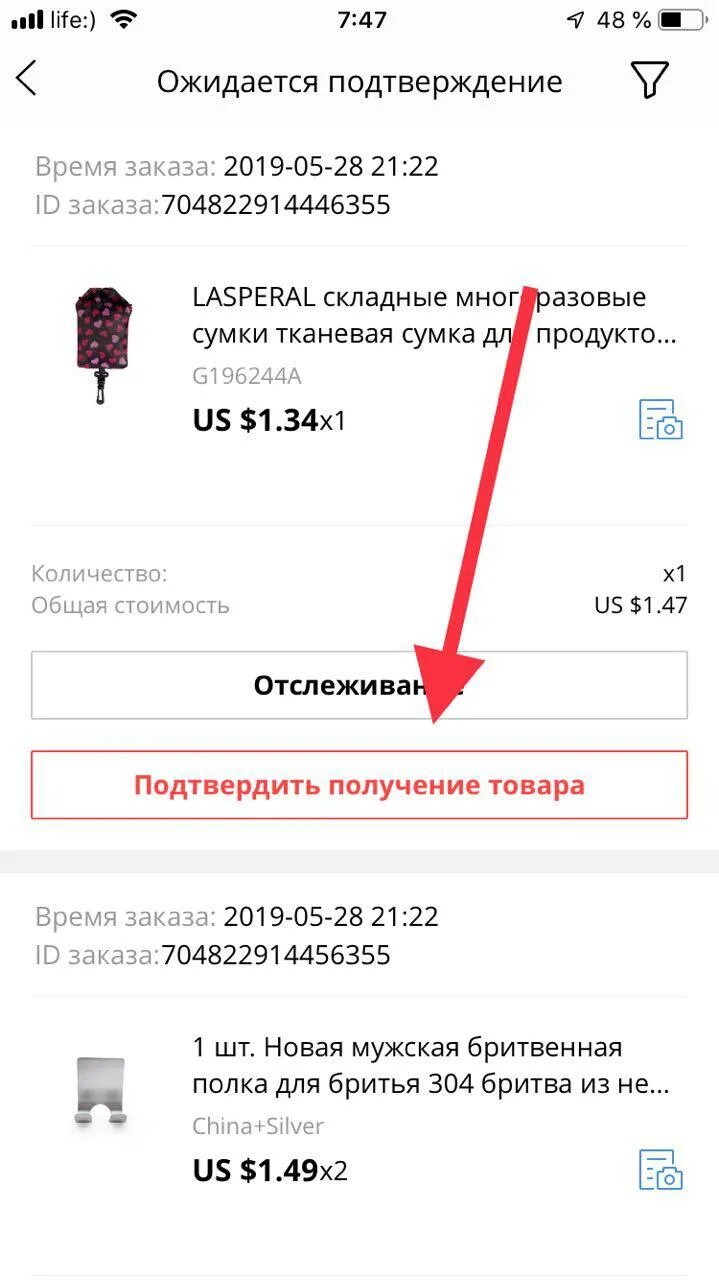Tap the receipt-camera icon beside shaving shelf
719x1280 pixels.
tap(661, 1169)
